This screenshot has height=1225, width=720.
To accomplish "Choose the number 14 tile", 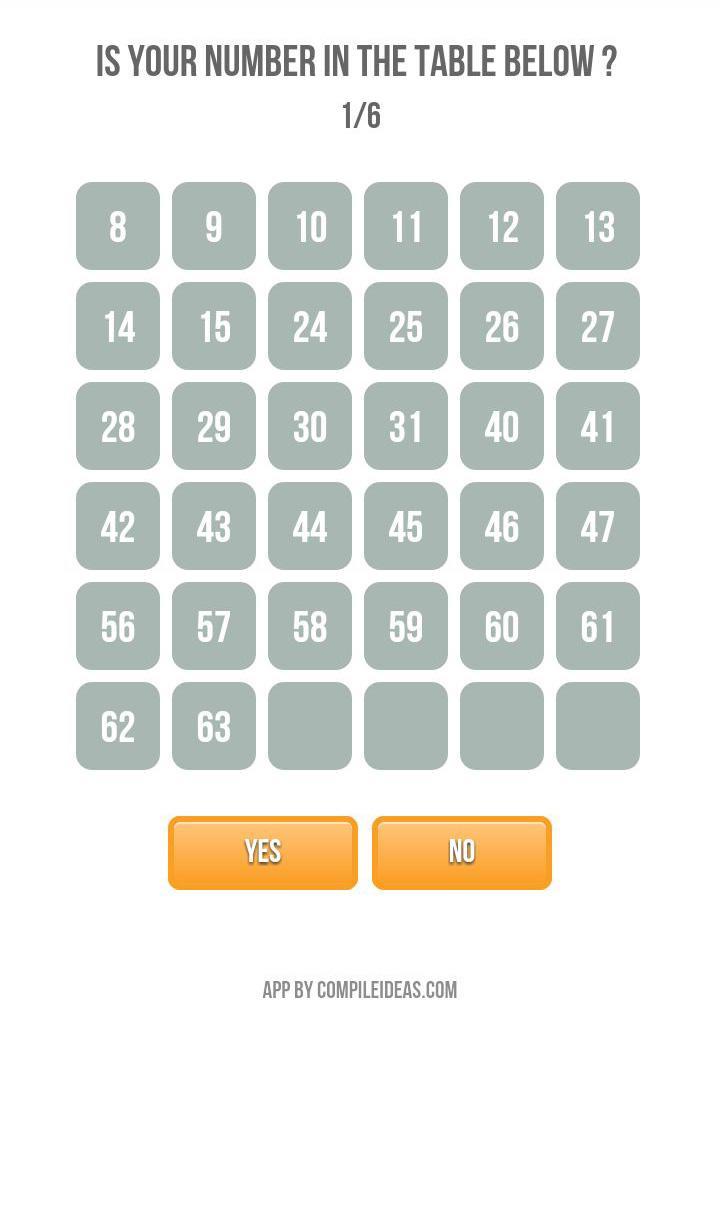I will 117,326.
